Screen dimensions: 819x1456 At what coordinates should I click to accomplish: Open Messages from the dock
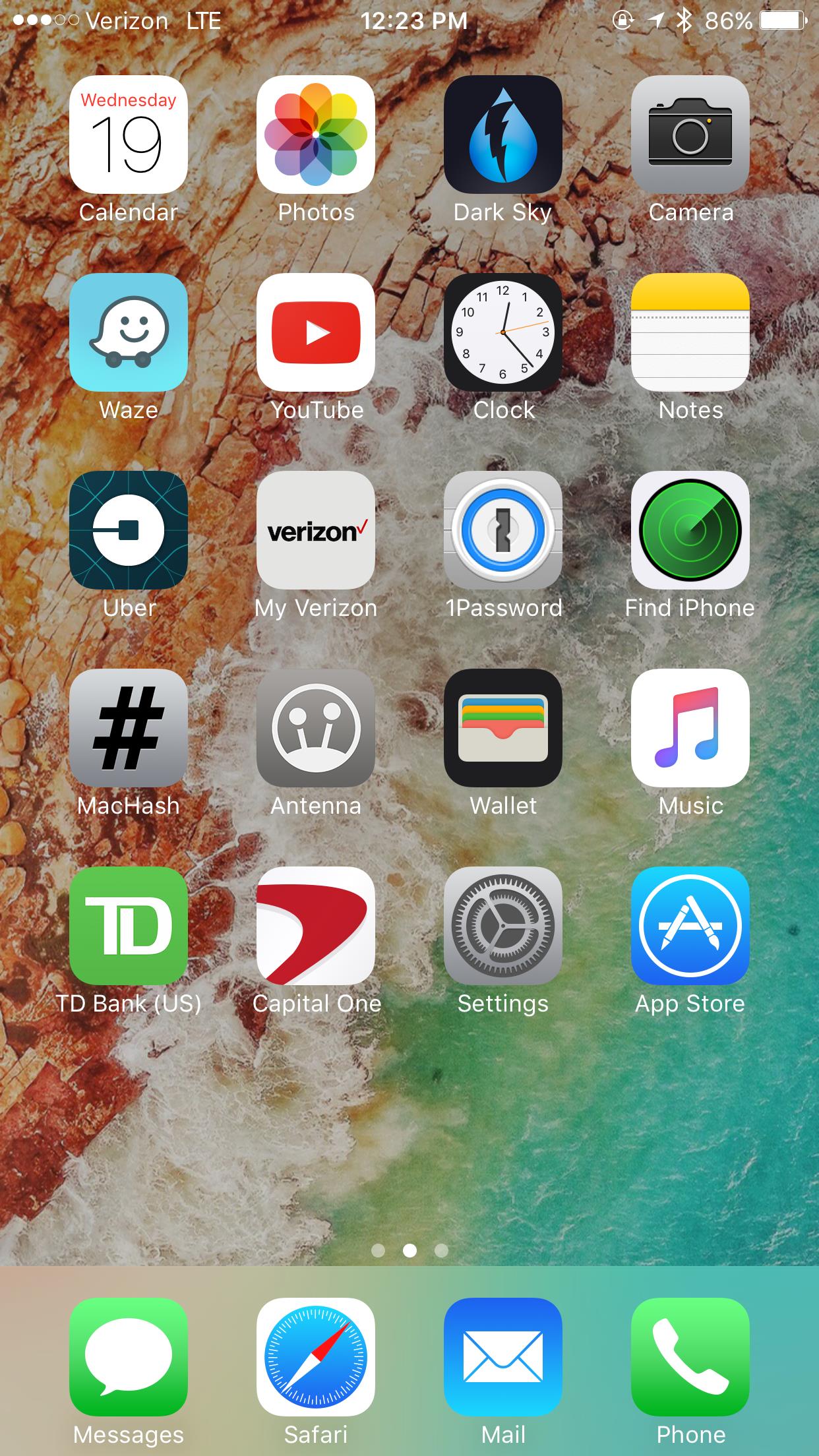point(129,1357)
